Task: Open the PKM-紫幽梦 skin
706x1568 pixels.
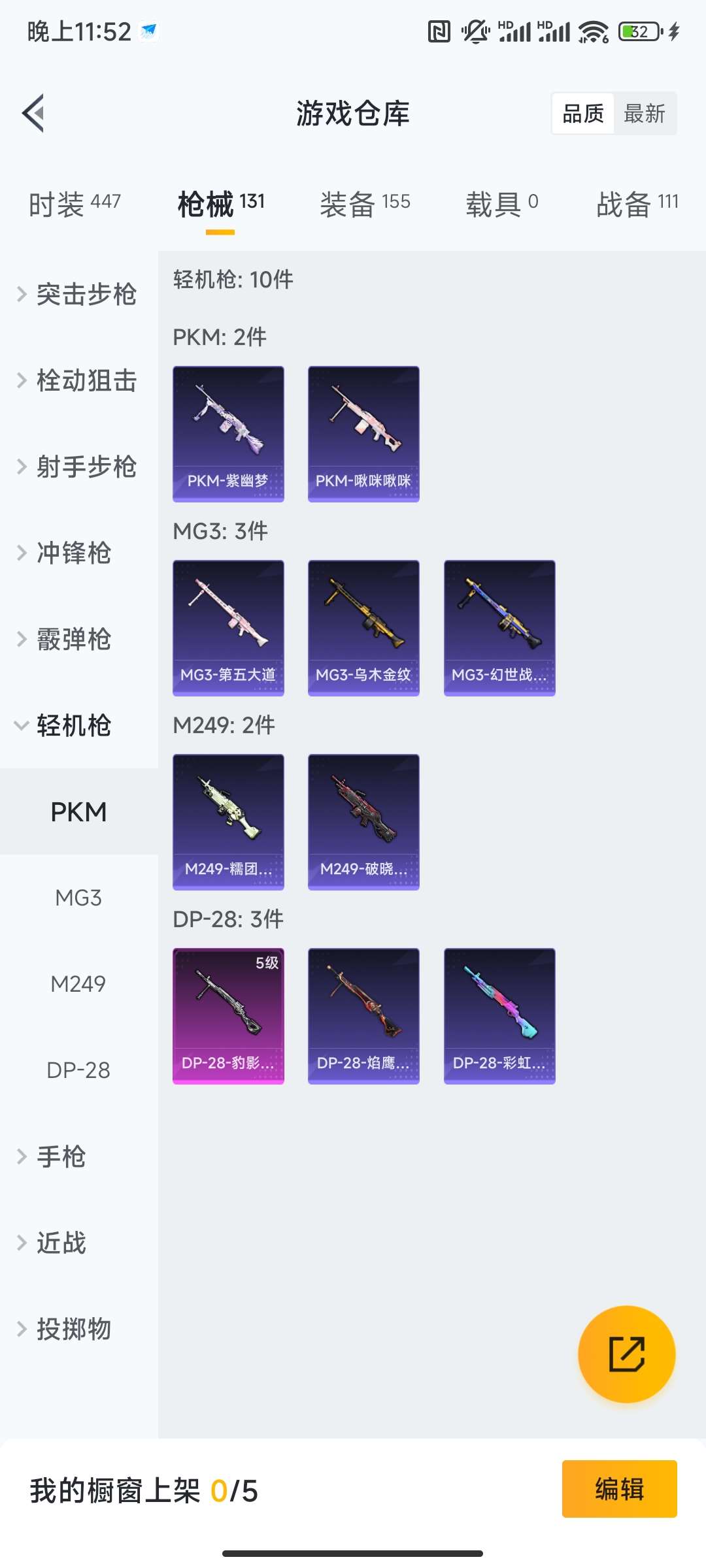Action: coord(228,434)
